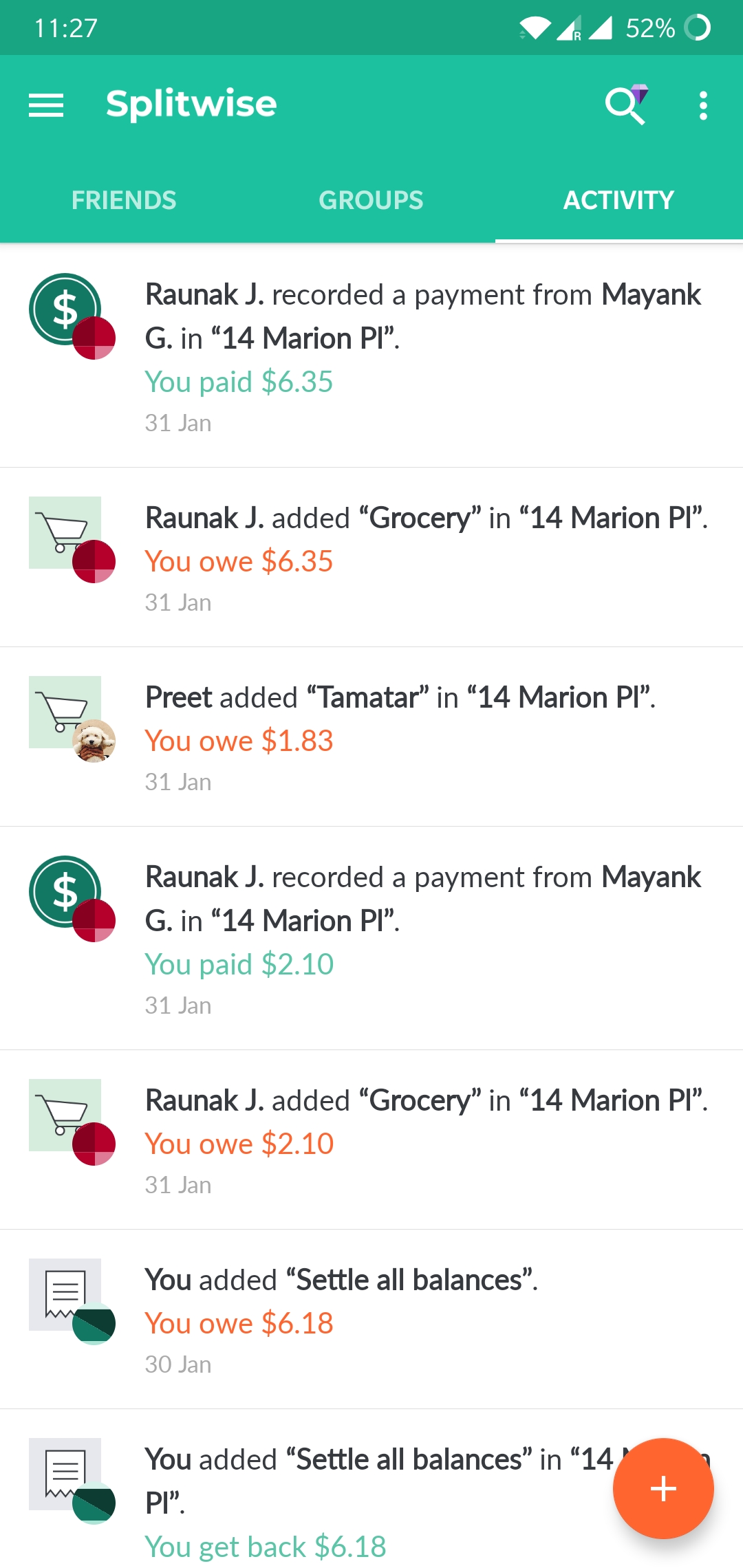View Preet's Tamatar expense
Image resolution: width=743 pixels, height=1568 pixels.
click(x=371, y=737)
